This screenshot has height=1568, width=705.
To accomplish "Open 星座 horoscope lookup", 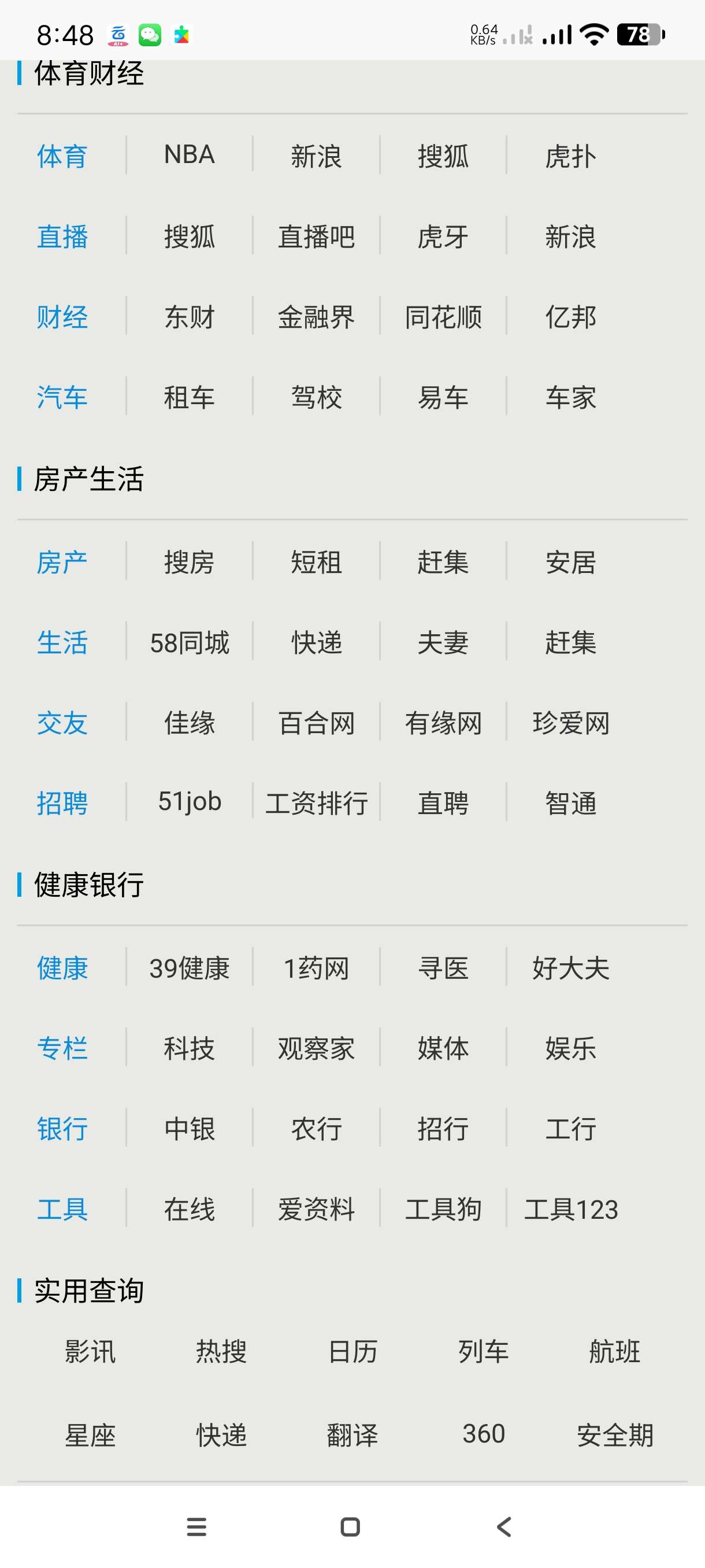I will 90,1434.
